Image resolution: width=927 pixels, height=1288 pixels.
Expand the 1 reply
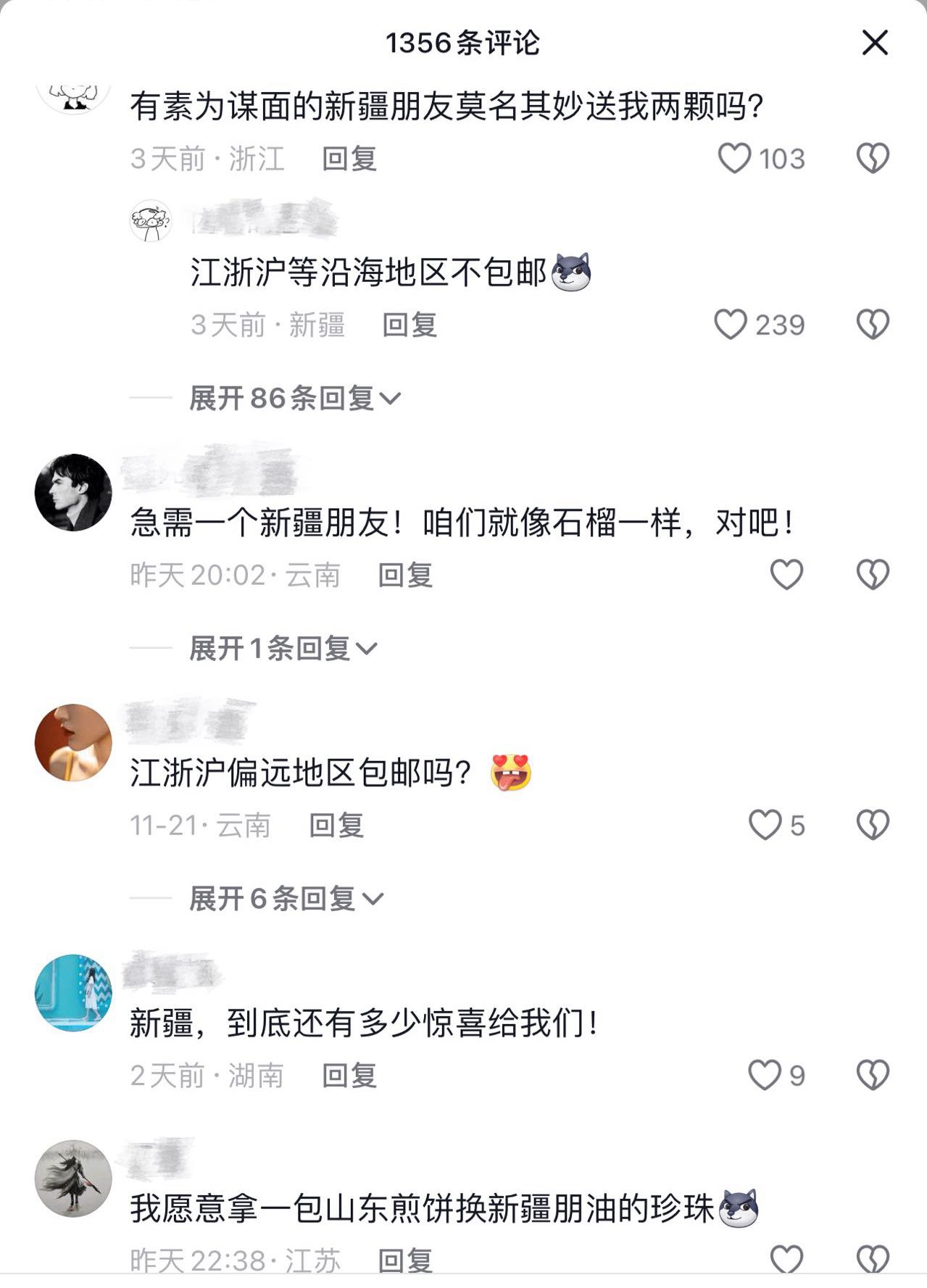(x=283, y=648)
